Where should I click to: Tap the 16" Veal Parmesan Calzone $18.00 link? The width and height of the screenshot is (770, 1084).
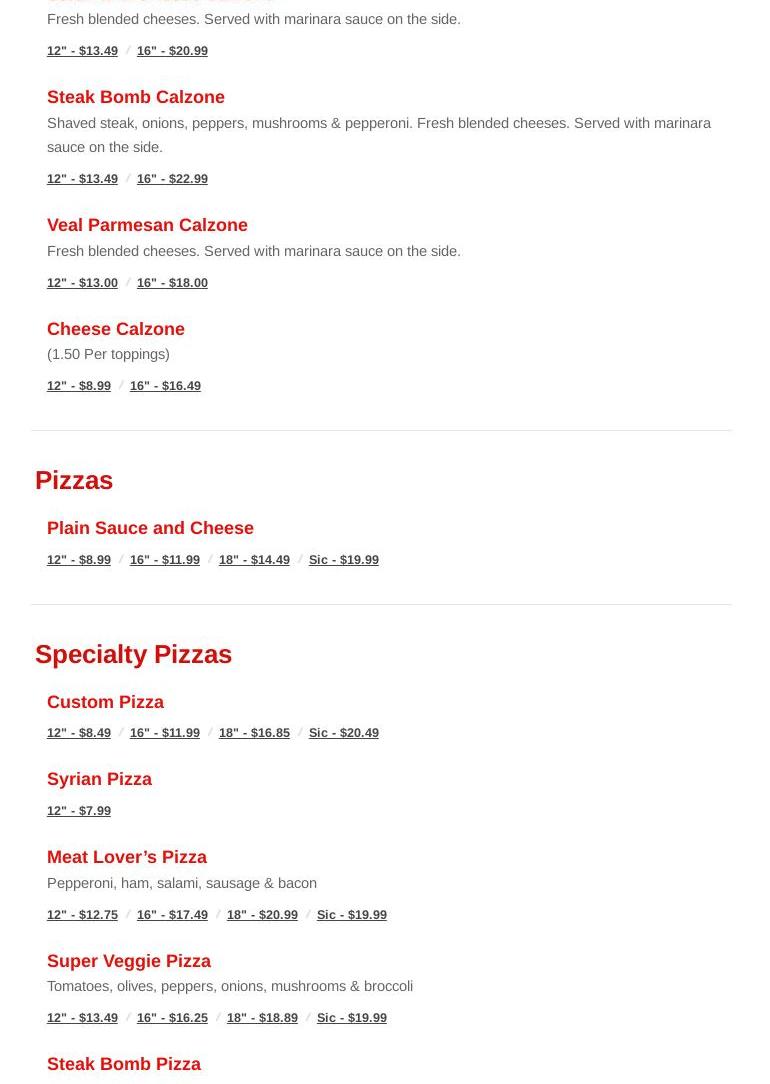[x=172, y=283]
